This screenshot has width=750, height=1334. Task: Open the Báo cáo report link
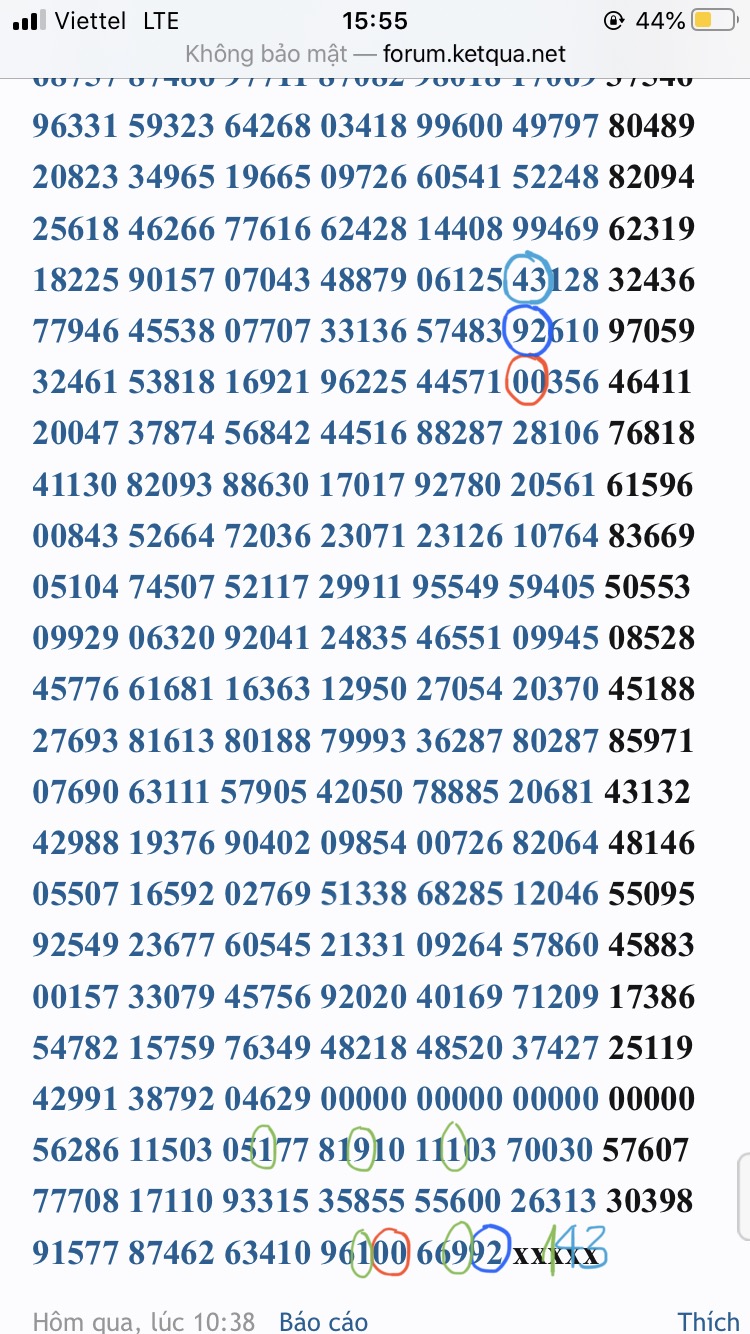(x=322, y=1321)
